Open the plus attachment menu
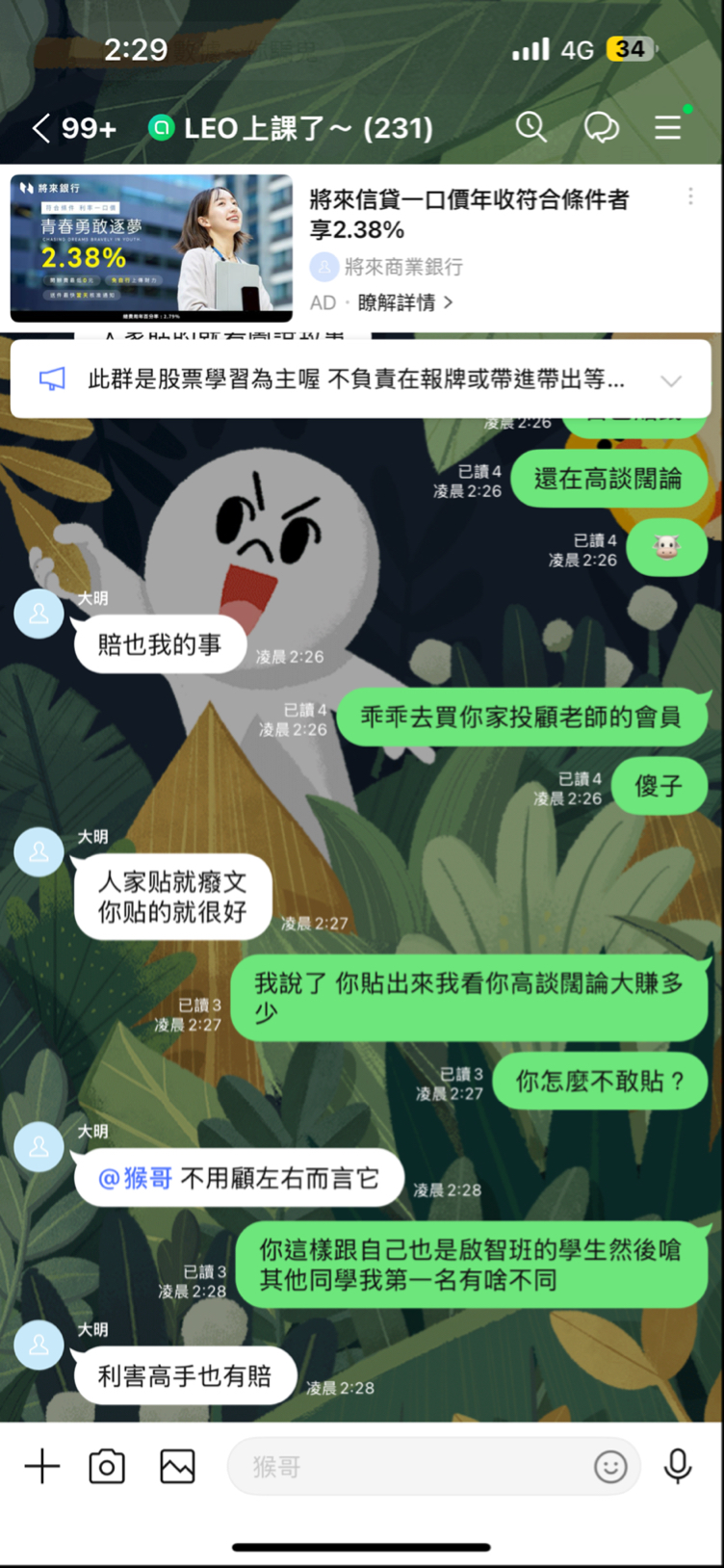 tap(41, 1466)
